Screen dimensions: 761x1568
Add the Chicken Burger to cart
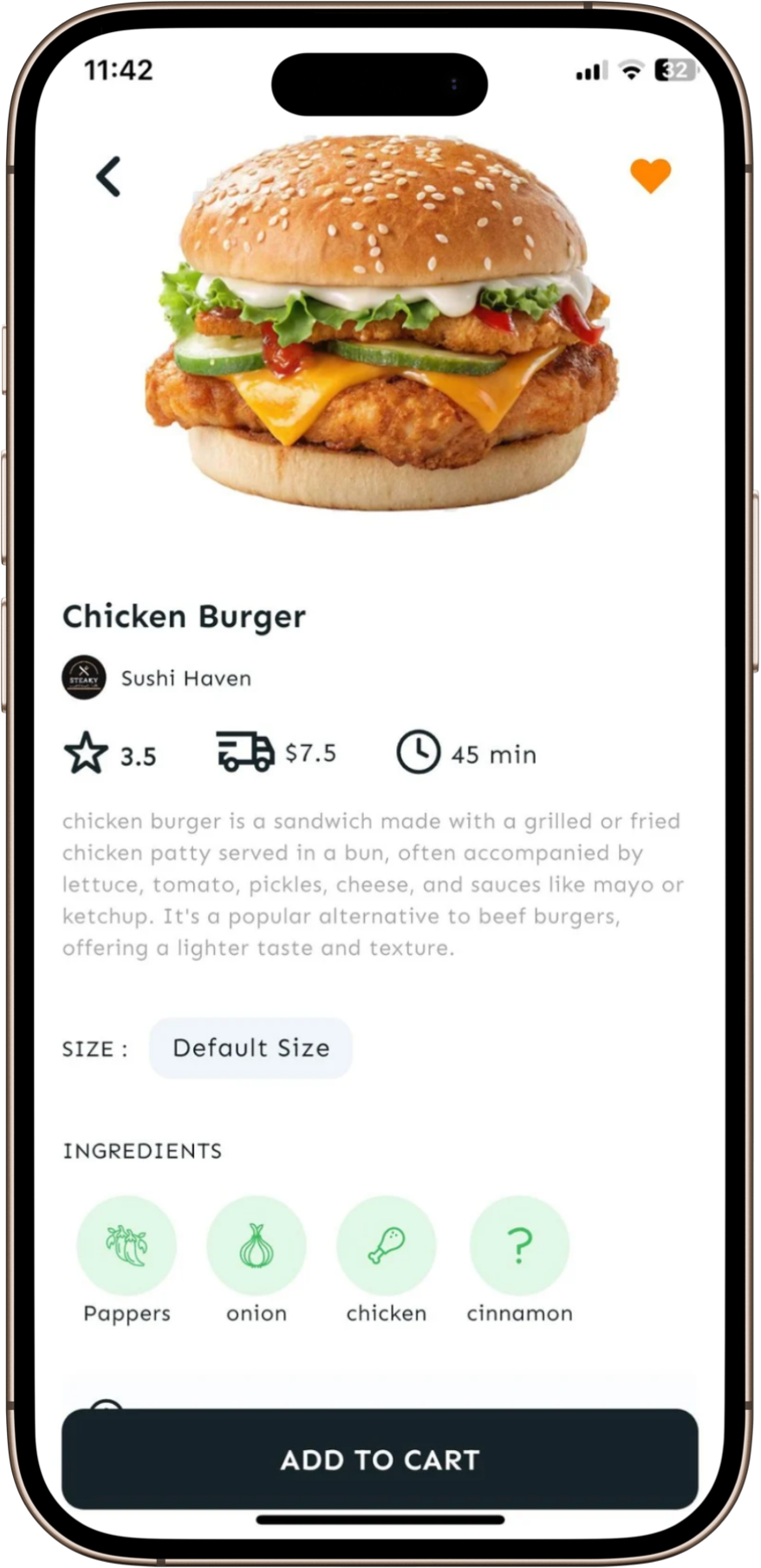tap(380, 1460)
